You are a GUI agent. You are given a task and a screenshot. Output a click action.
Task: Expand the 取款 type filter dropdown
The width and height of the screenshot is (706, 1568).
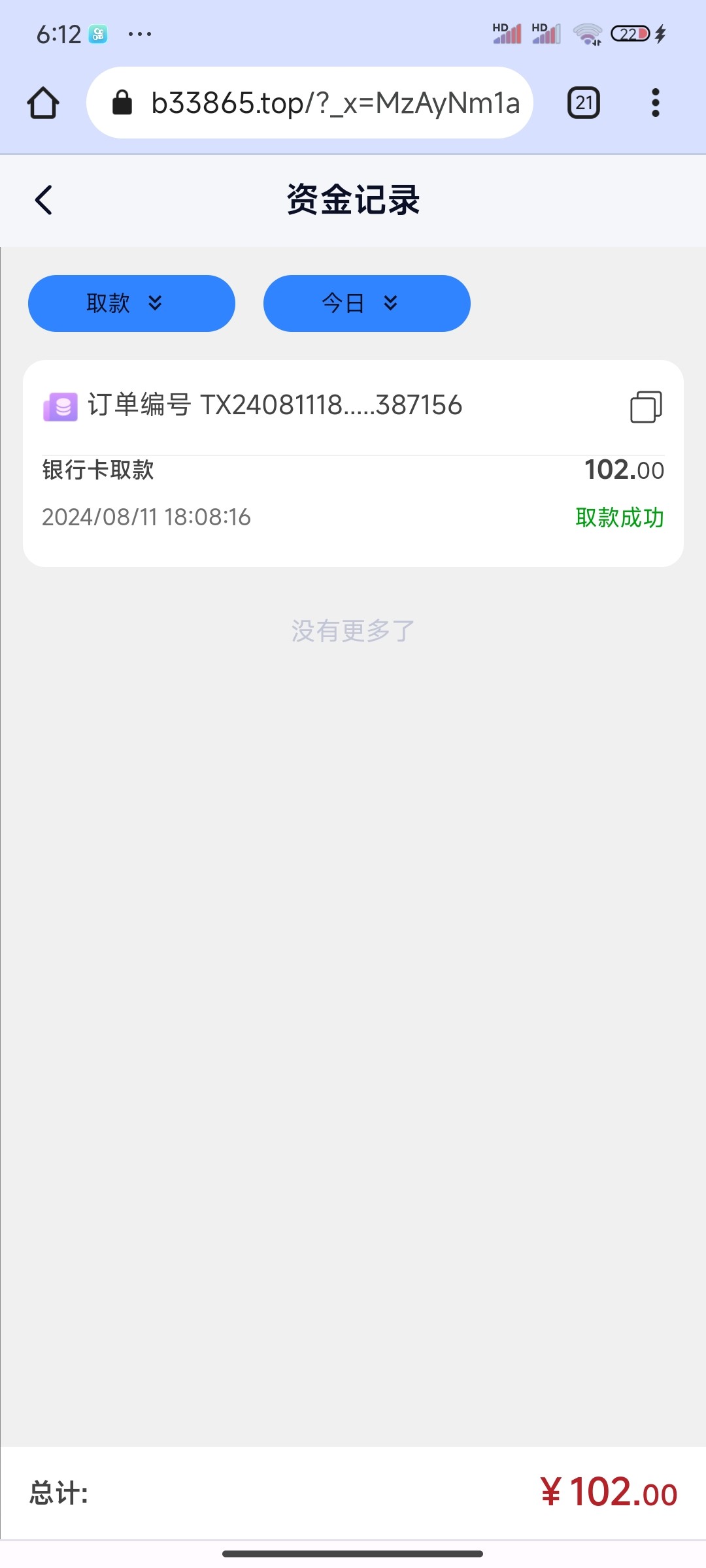click(x=131, y=303)
